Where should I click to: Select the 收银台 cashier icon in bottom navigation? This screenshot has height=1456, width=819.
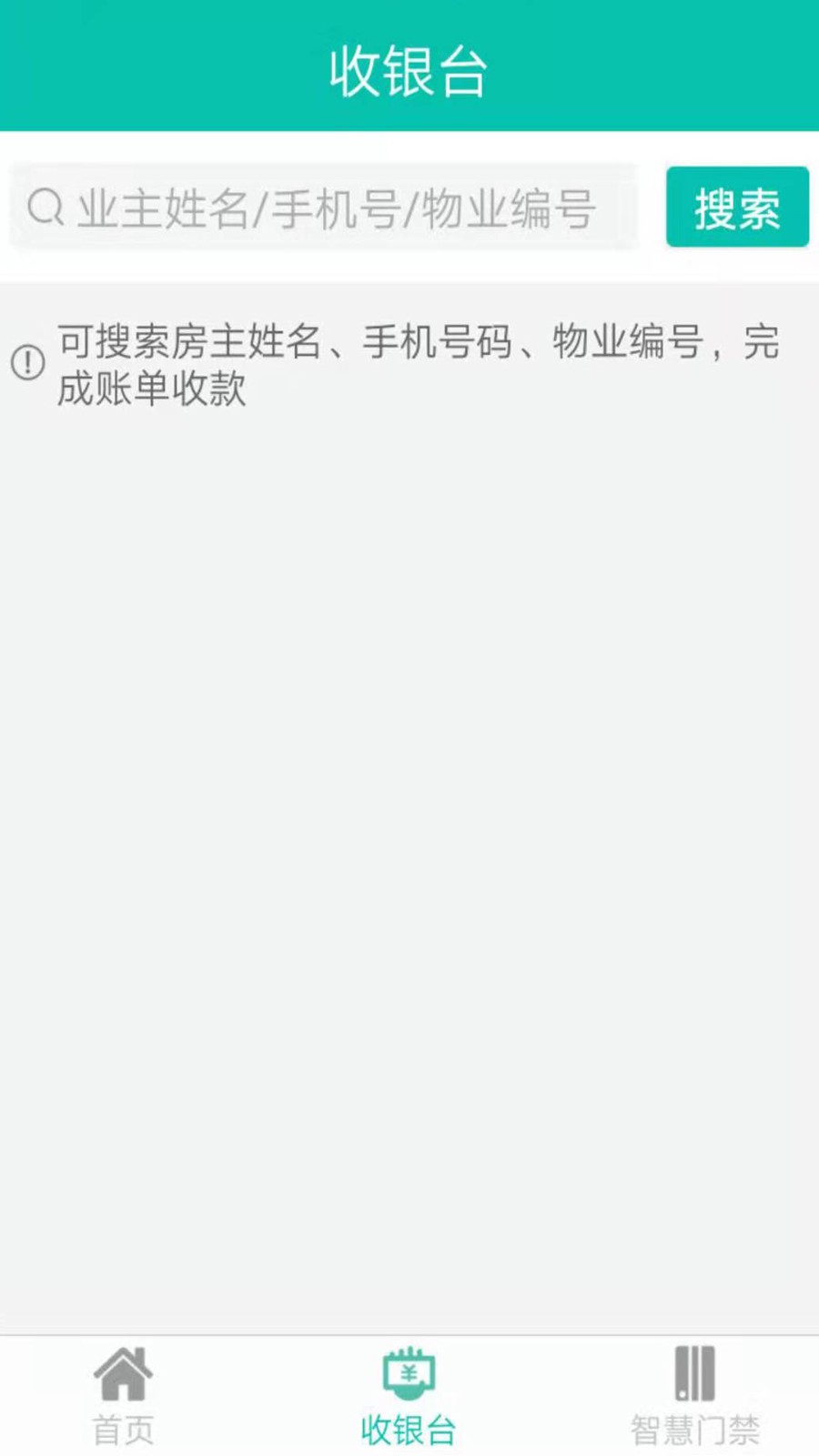point(409,1374)
